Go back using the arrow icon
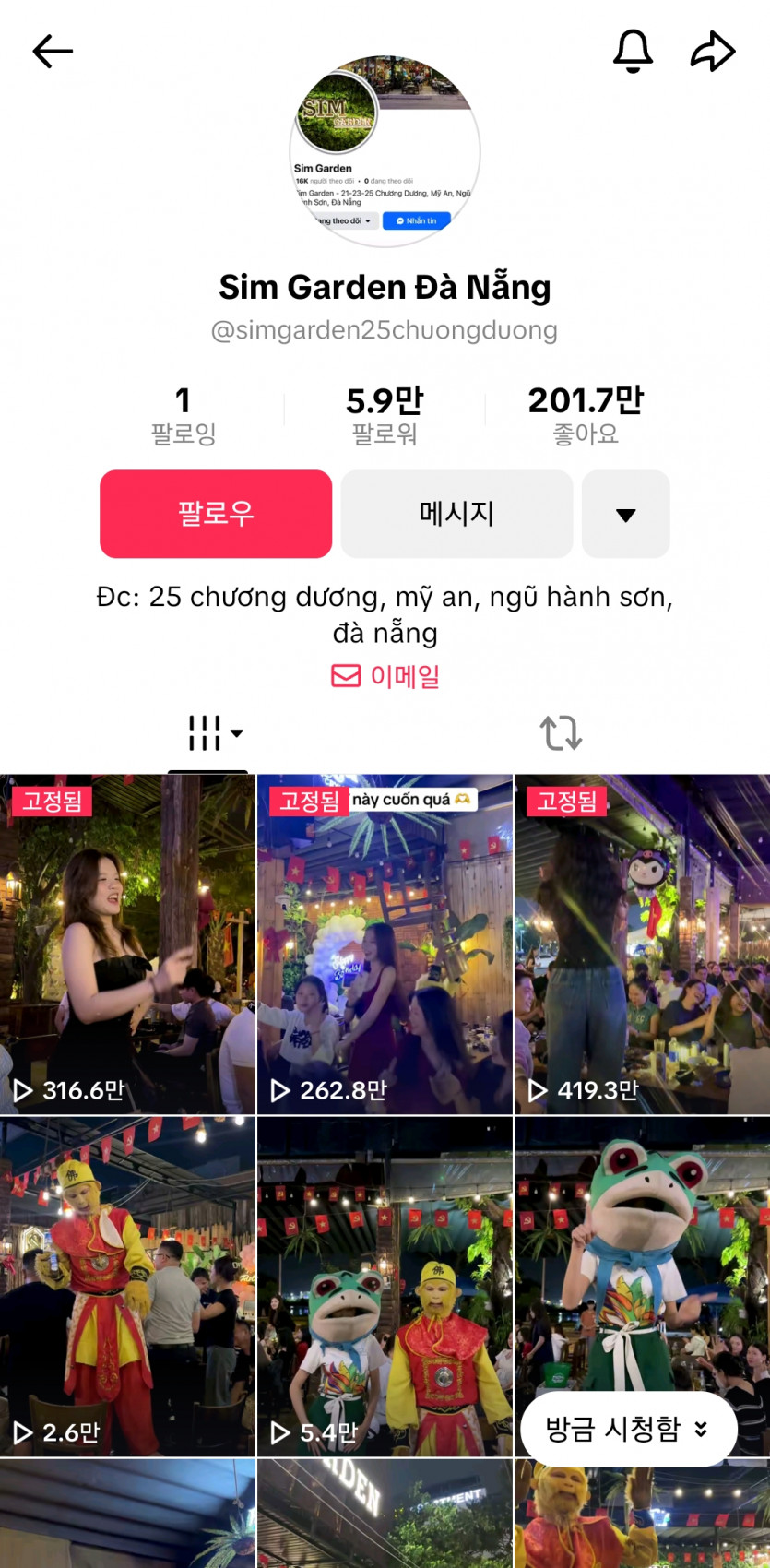The width and height of the screenshot is (770, 1568). click(53, 52)
